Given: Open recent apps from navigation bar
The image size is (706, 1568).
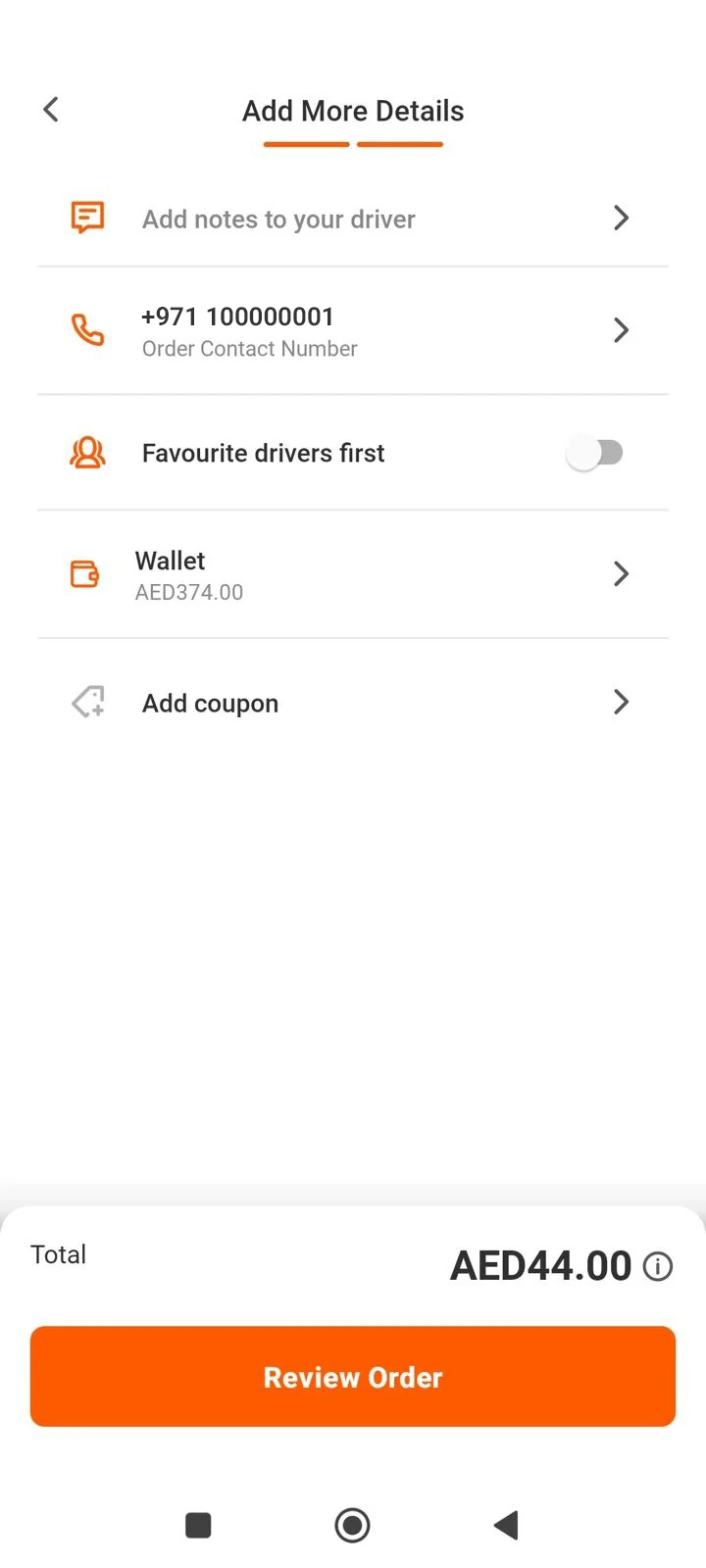Looking at the screenshot, I should [199, 1525].
